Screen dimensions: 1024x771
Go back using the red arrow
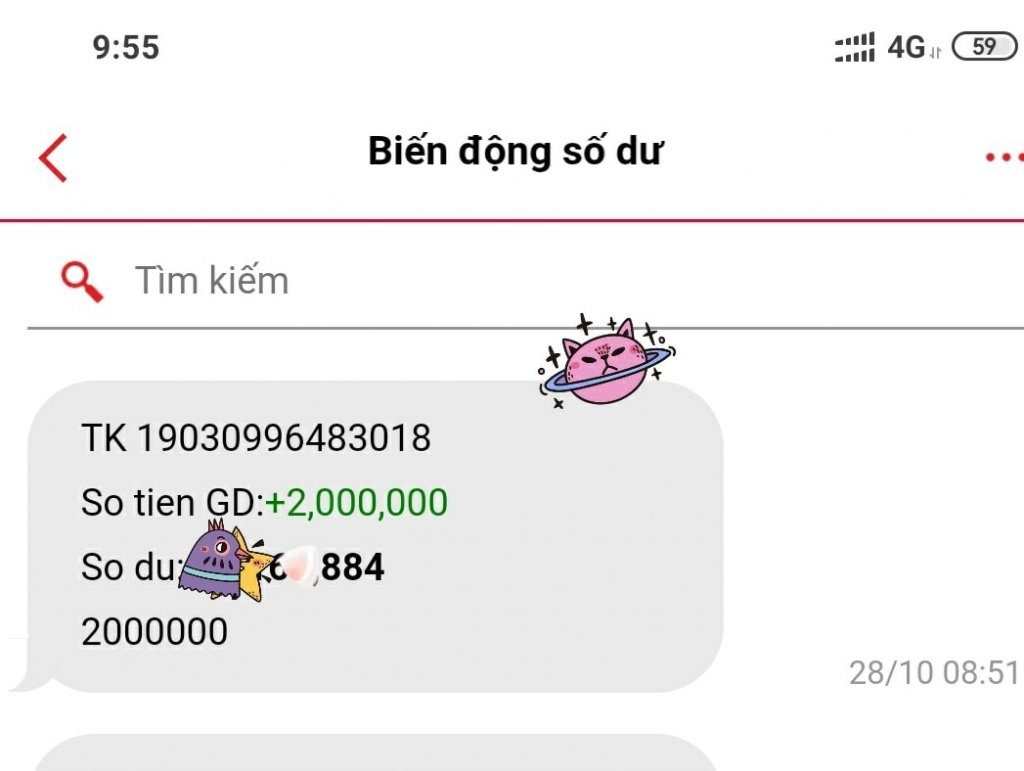(x=53, y=157)
